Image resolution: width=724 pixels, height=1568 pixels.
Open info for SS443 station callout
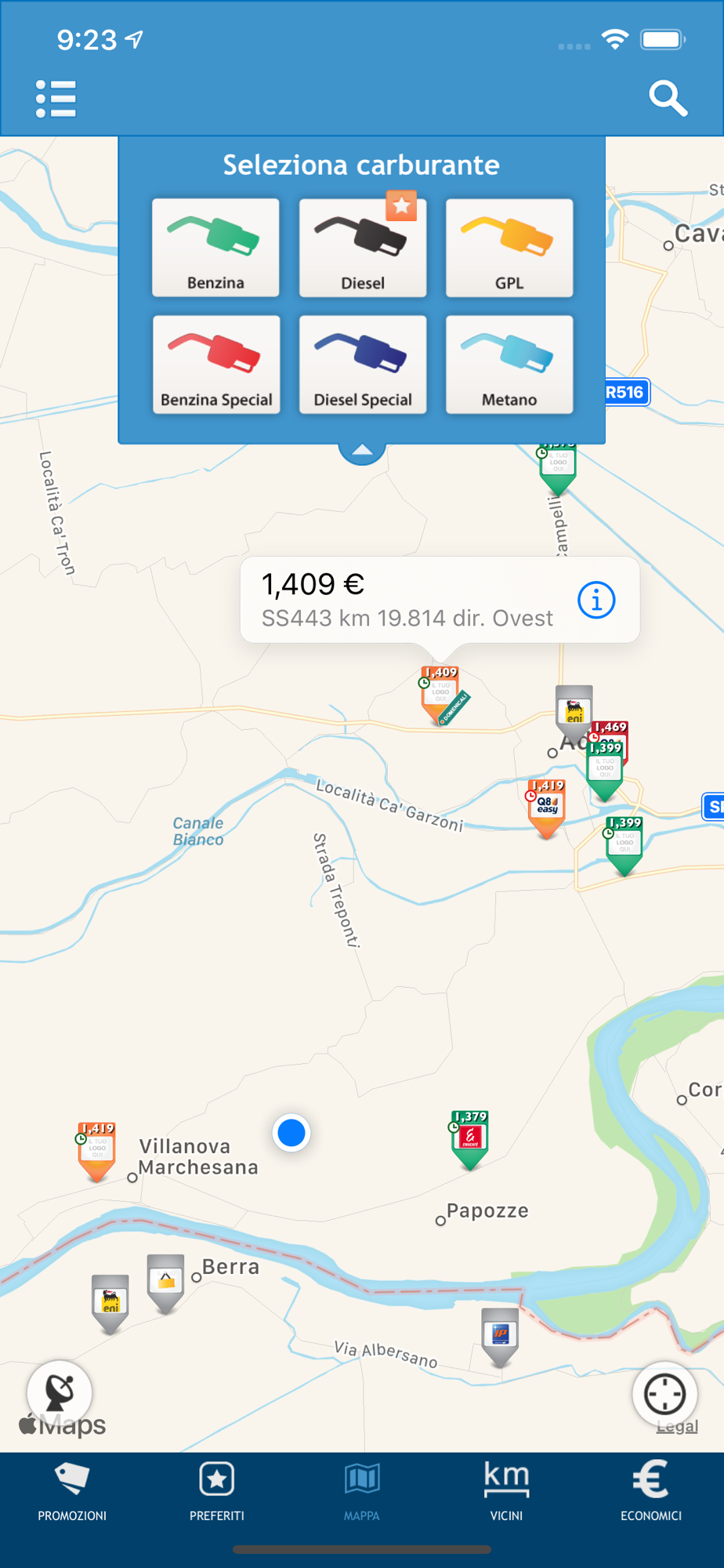596,601
